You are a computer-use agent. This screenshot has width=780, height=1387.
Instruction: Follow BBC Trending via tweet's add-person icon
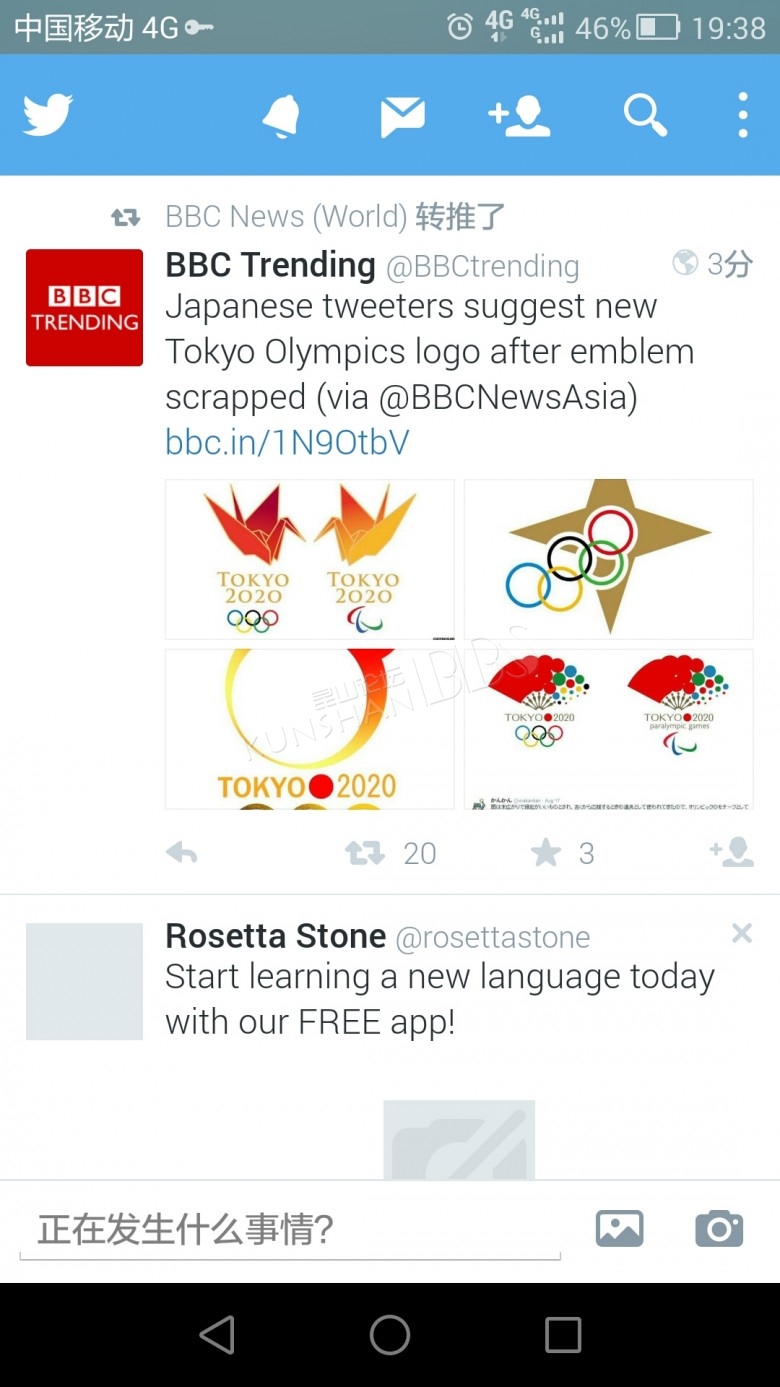point(731,853)
